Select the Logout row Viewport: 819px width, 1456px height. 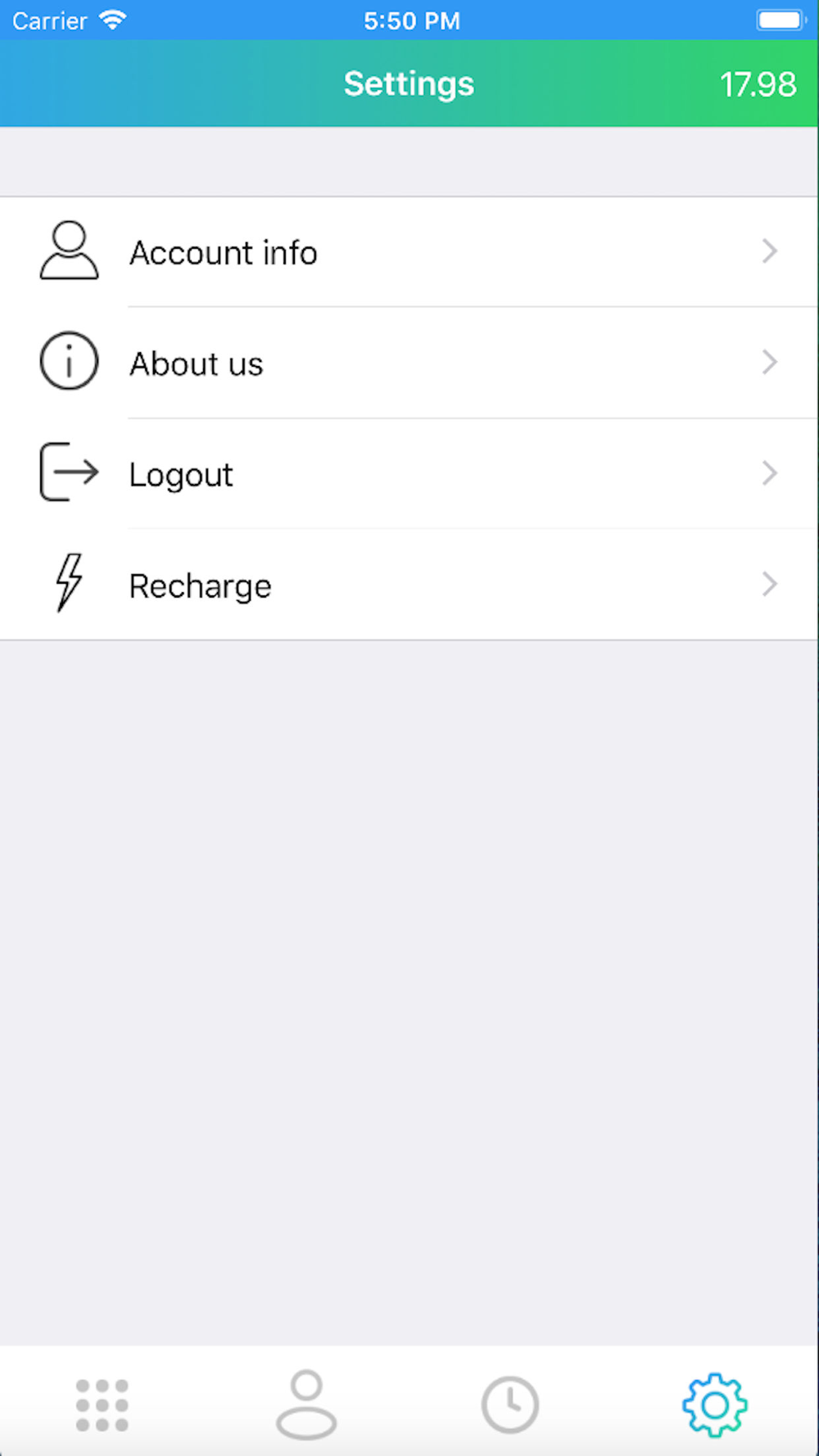click(x=409, y=473)
